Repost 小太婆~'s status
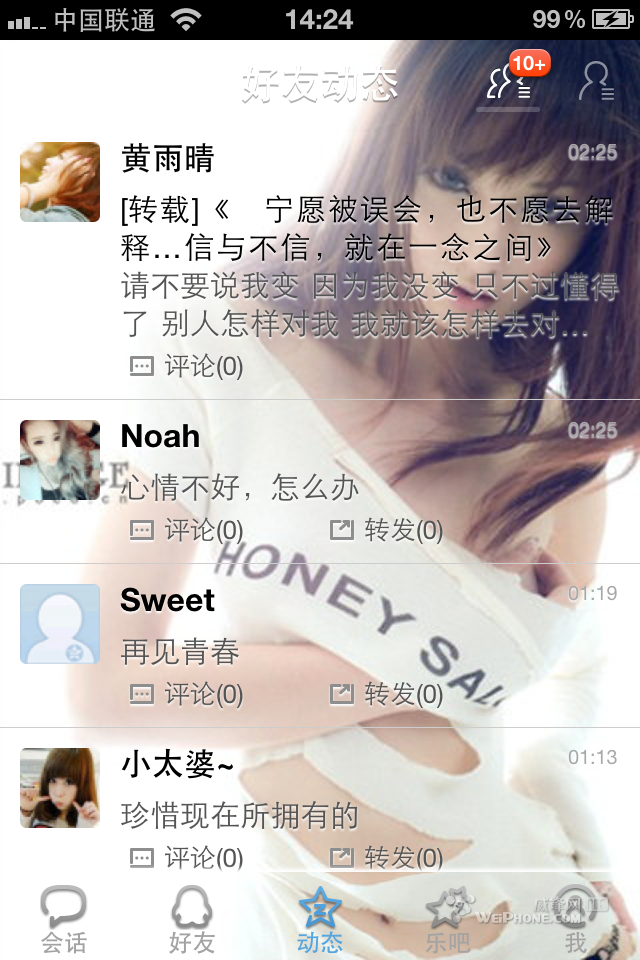Viewport: 640px width, 960px height. (x=386, y=858)
